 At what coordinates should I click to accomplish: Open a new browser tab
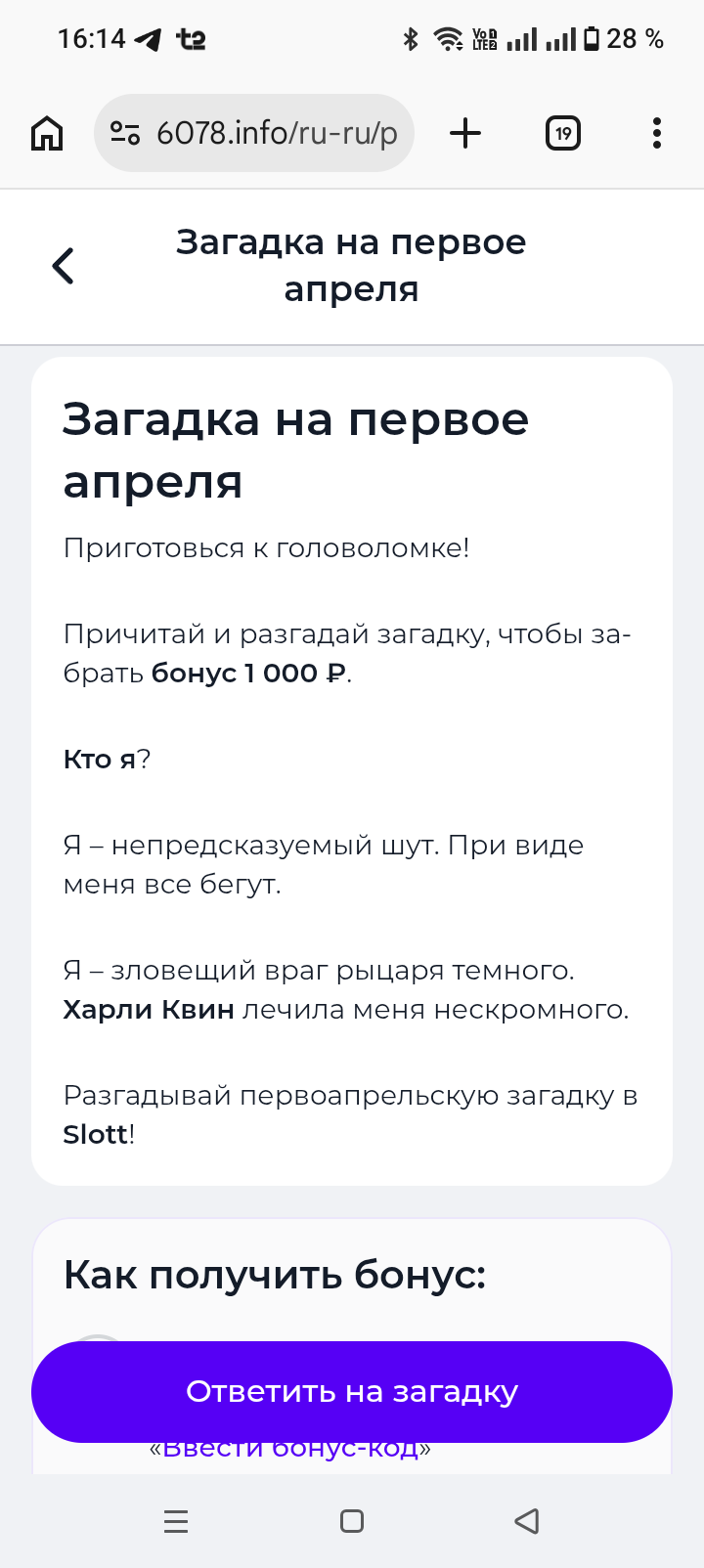(465, 133)
